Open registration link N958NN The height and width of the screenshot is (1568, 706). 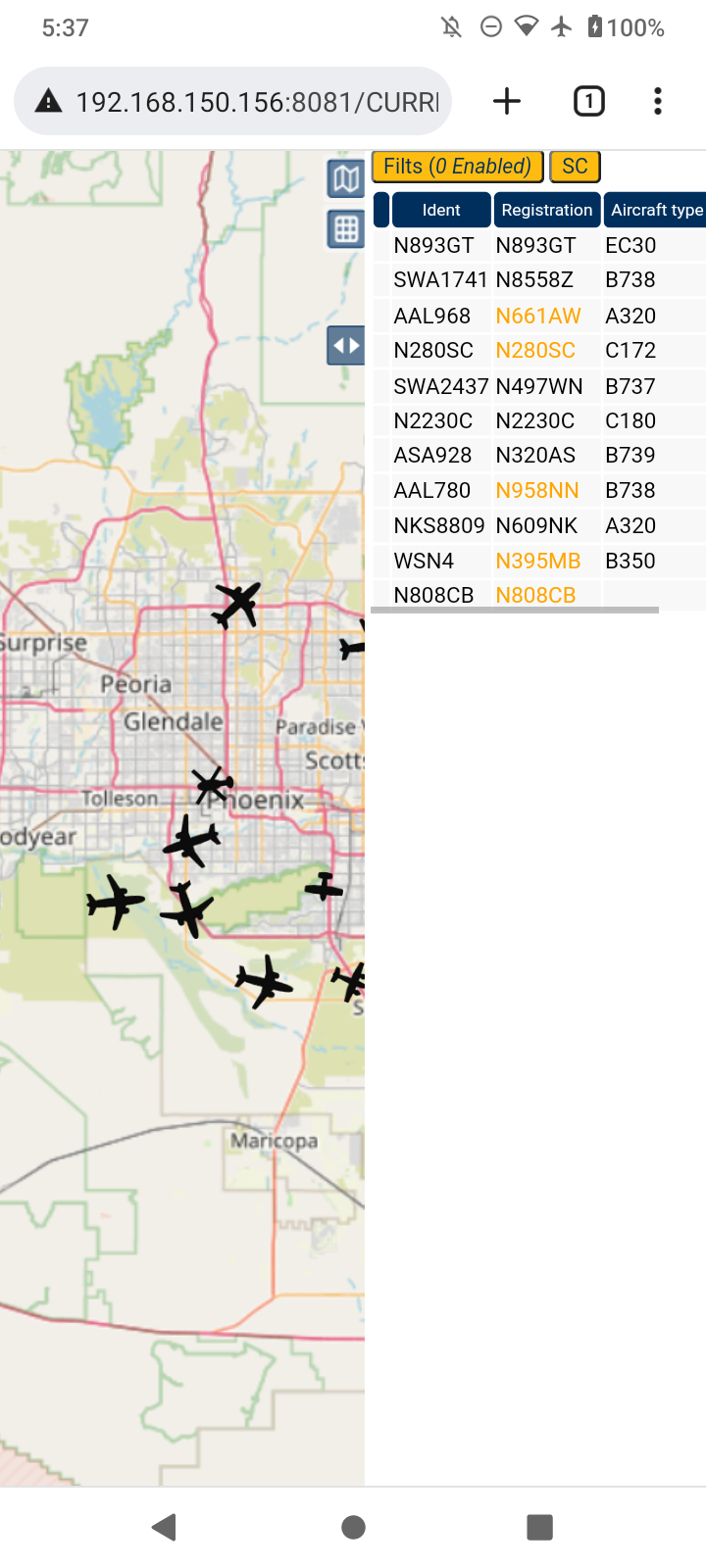(537, 490)
